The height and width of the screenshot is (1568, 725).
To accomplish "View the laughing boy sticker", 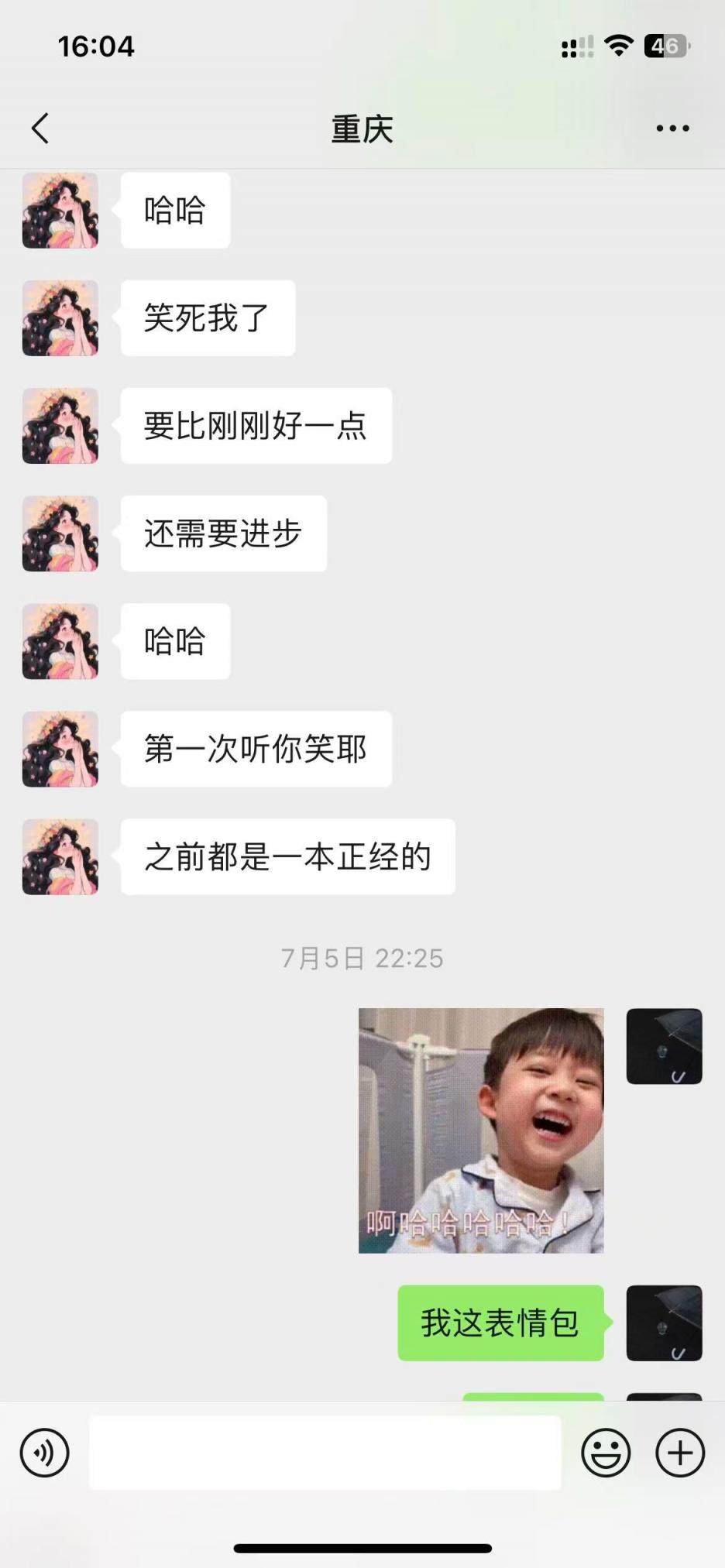I will [481, 1131].
